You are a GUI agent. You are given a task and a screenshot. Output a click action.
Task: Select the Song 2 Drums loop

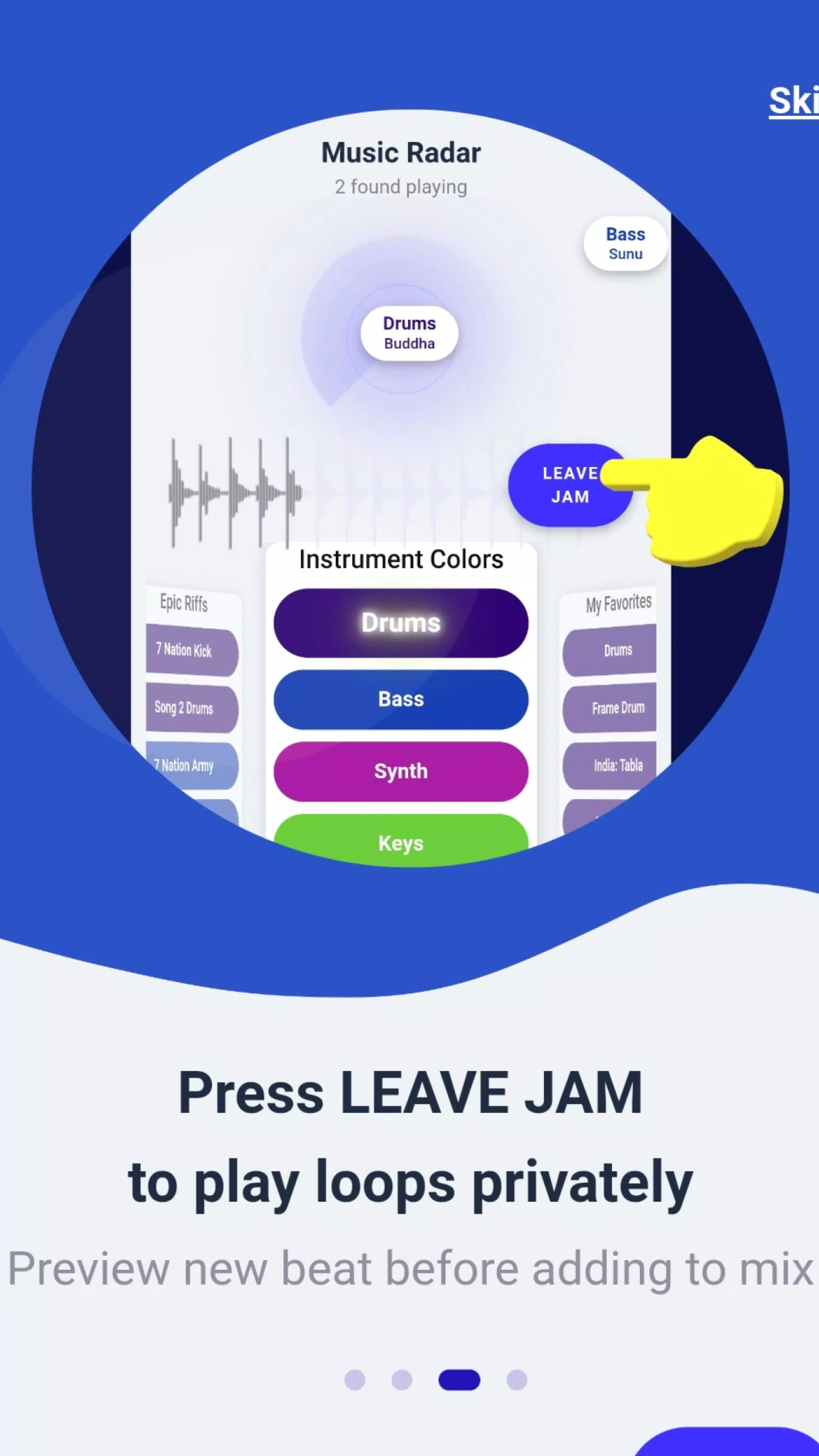click(x=191, y=708)
